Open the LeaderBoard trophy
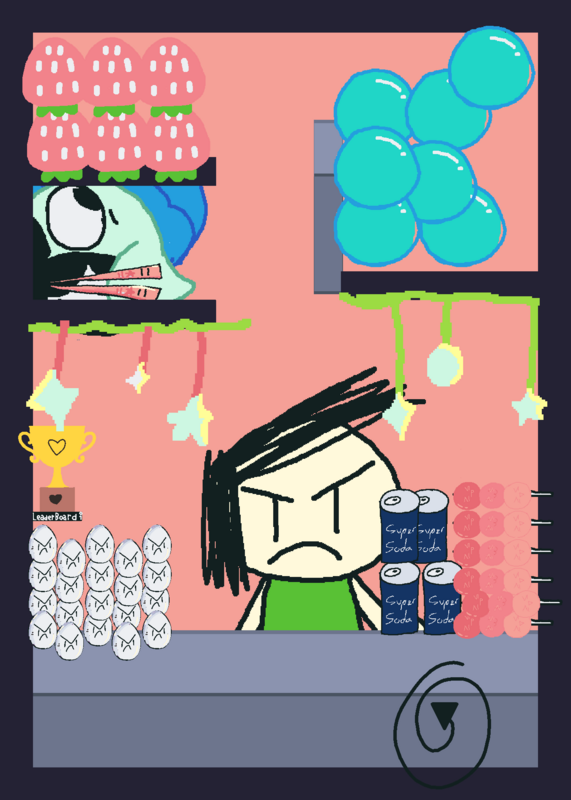Viewport: 571px width, 800px height. (x=57, y=472)
